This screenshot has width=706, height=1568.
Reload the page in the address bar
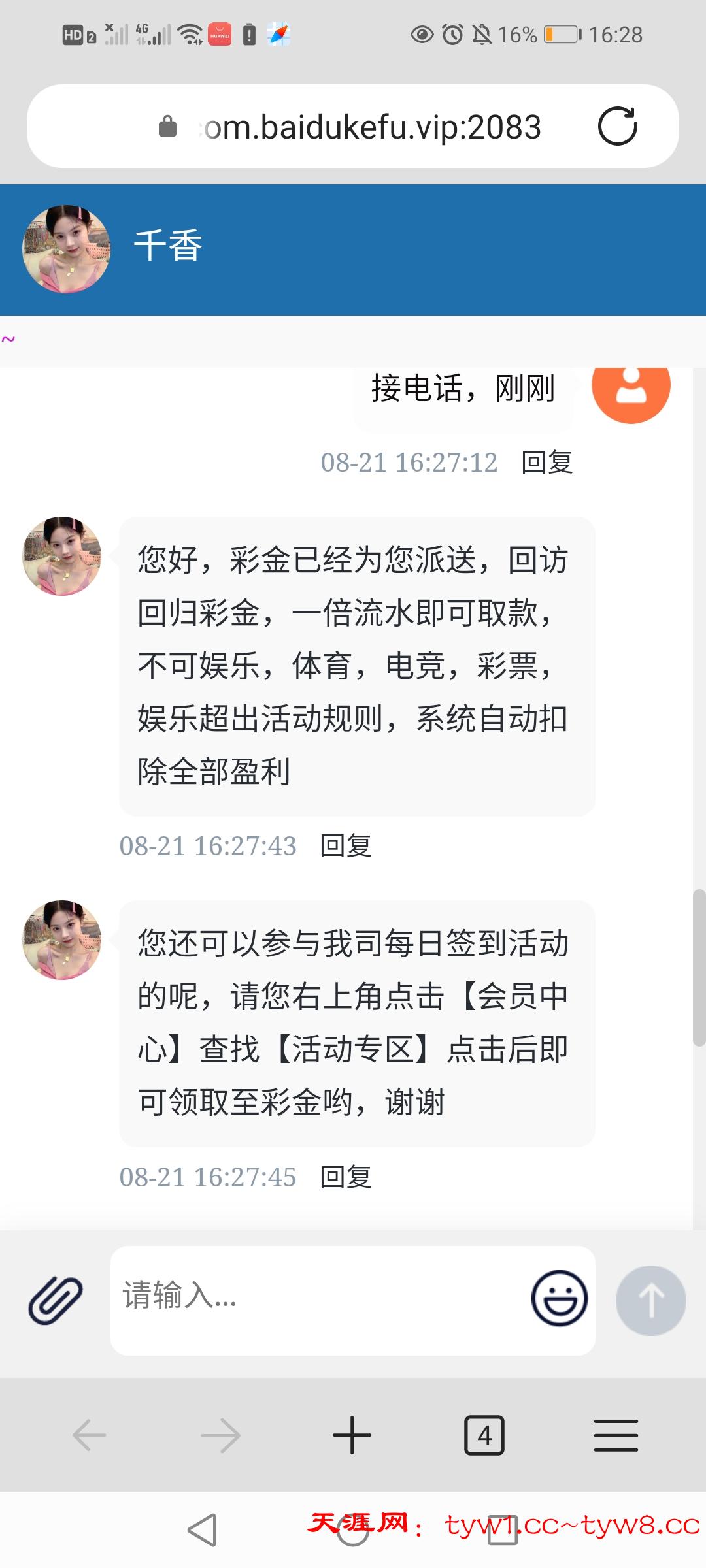617,126
